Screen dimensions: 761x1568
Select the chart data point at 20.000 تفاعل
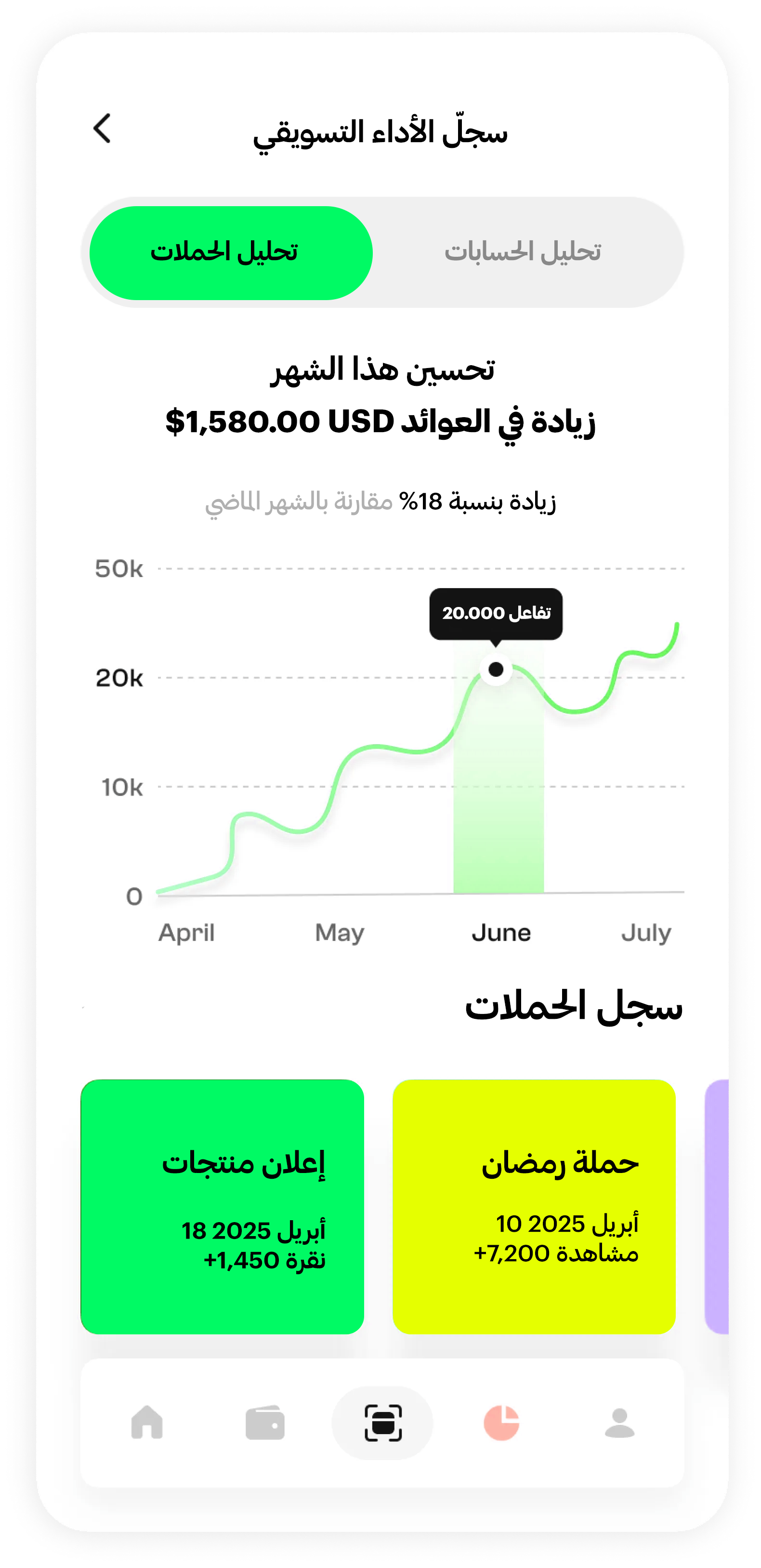(496, 669)
